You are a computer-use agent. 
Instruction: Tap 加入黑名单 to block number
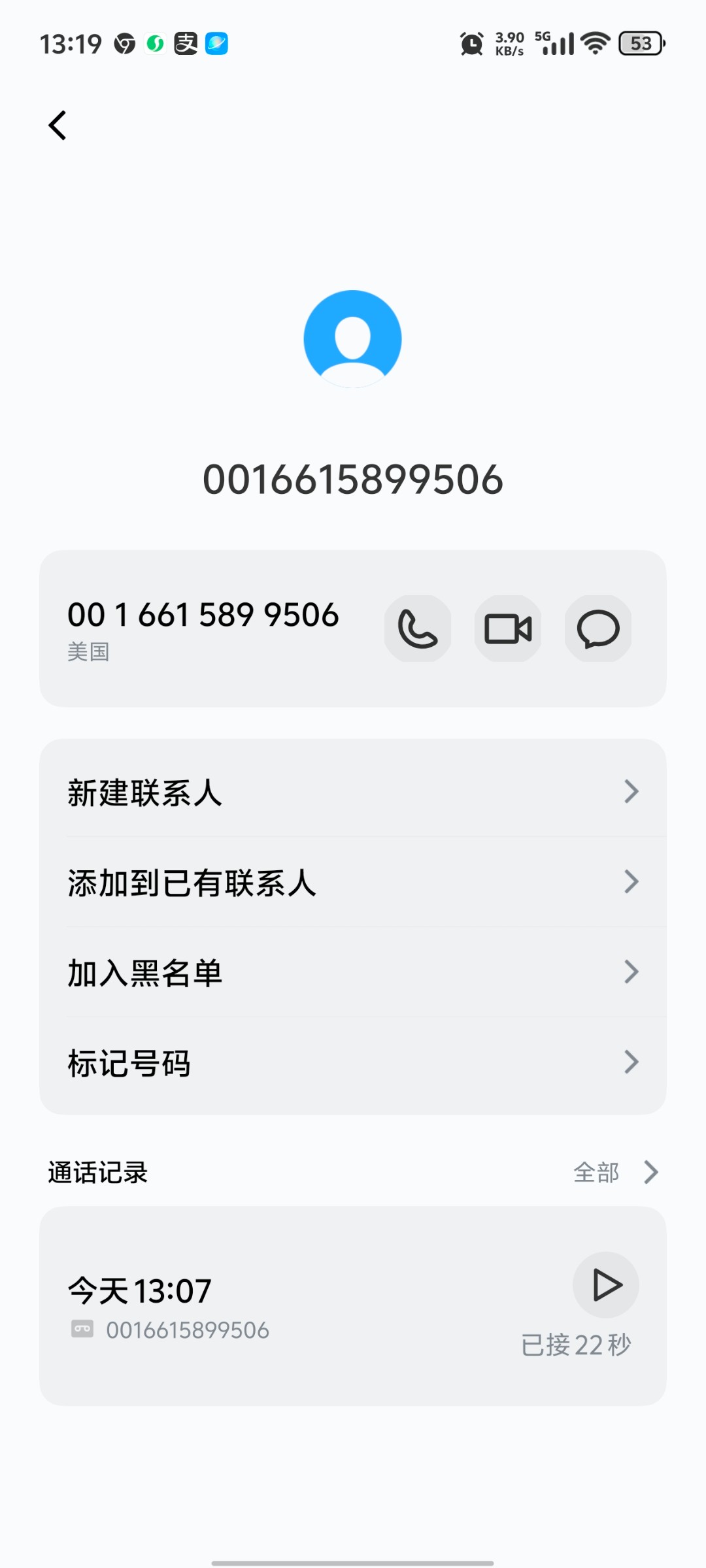click(x=353, y=972)
